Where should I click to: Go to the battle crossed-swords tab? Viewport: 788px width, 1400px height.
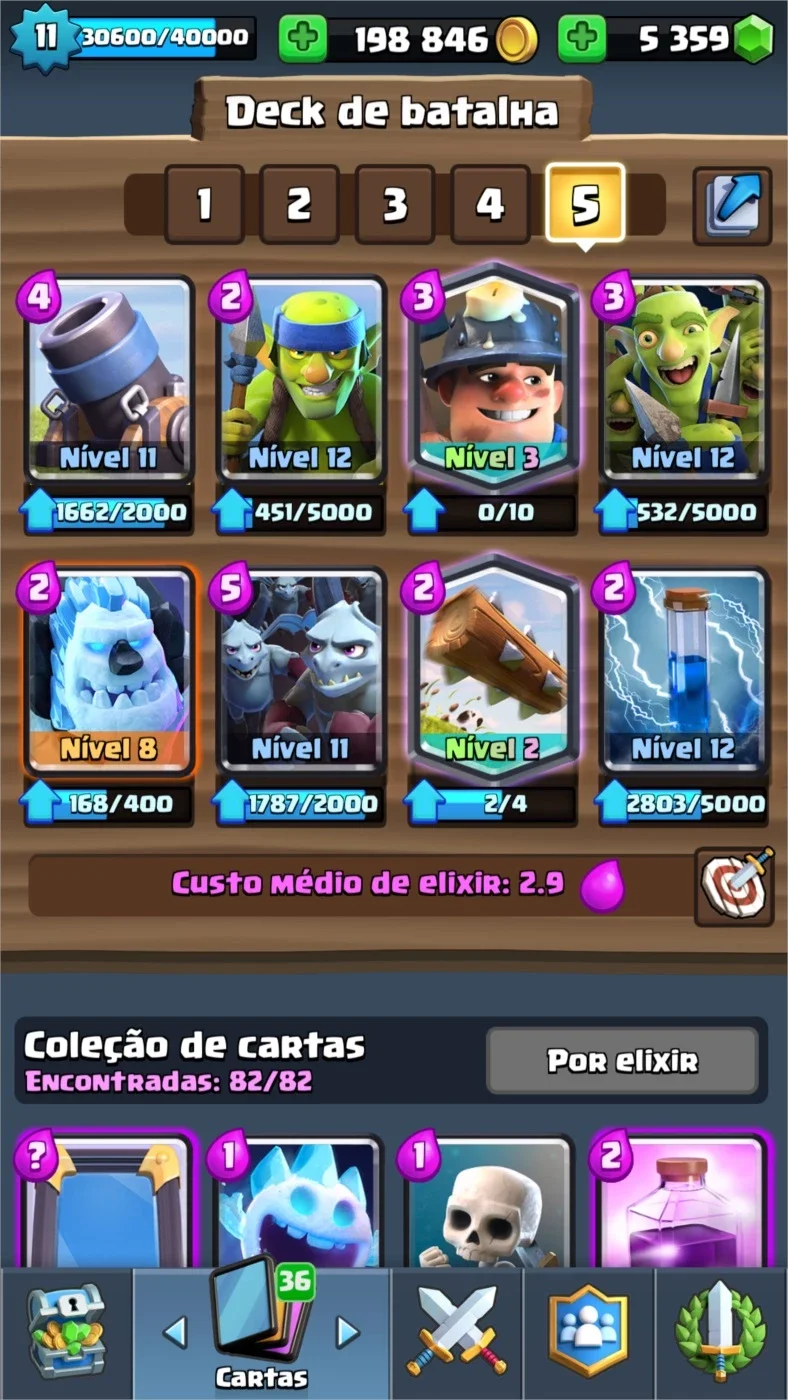coord(457,1331)
